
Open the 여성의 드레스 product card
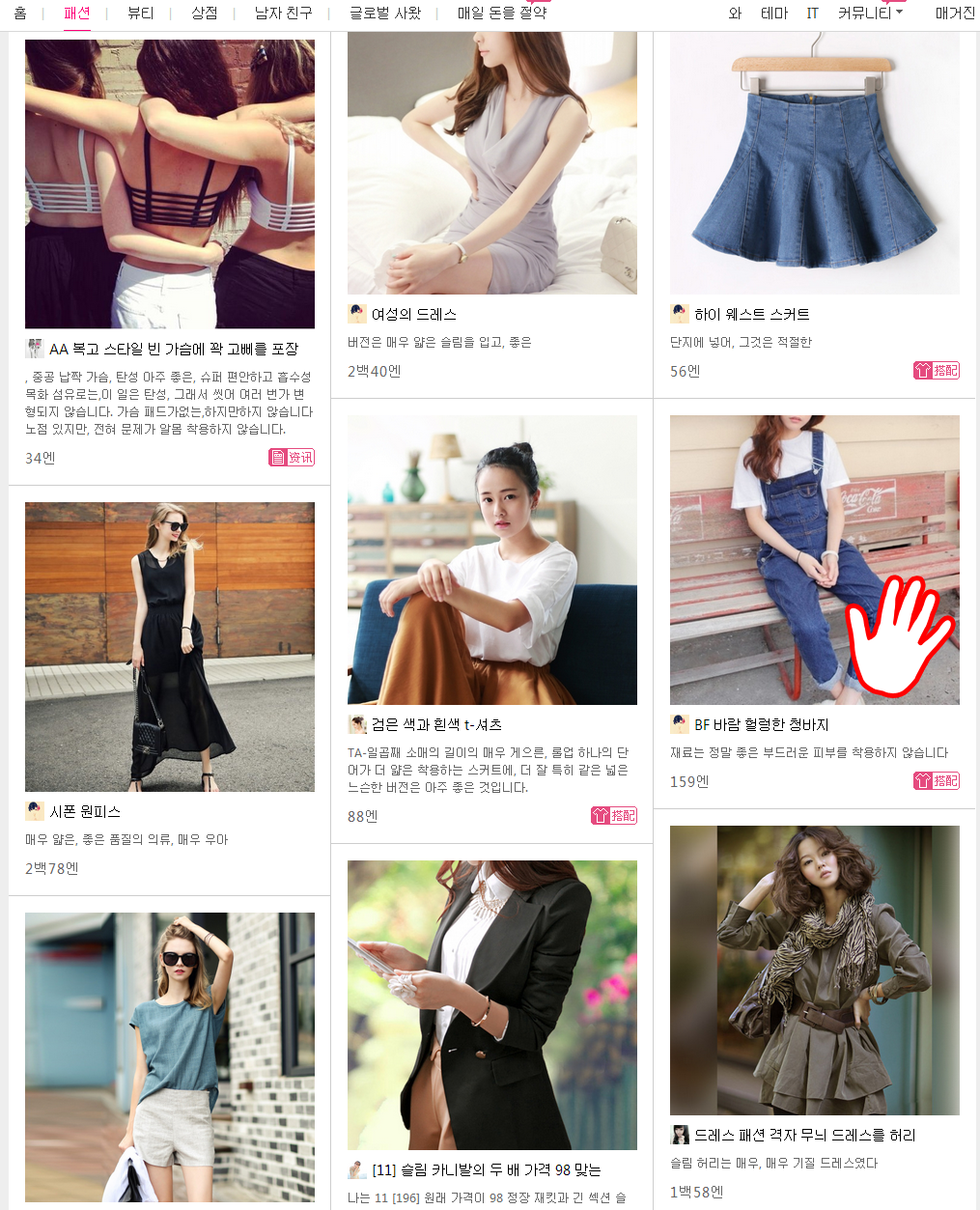pos(414,314)
